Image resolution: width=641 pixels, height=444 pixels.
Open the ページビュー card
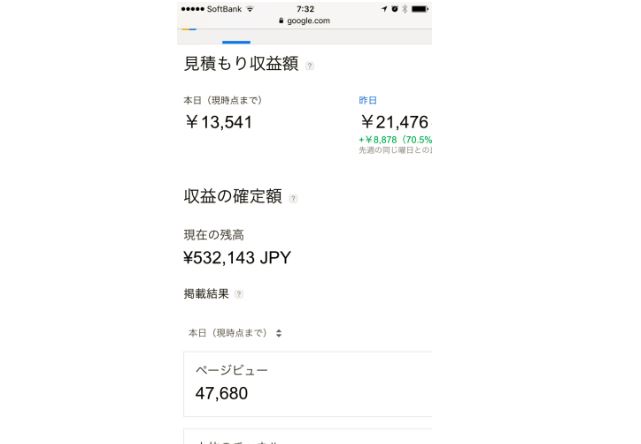click(x=307, y=383)
